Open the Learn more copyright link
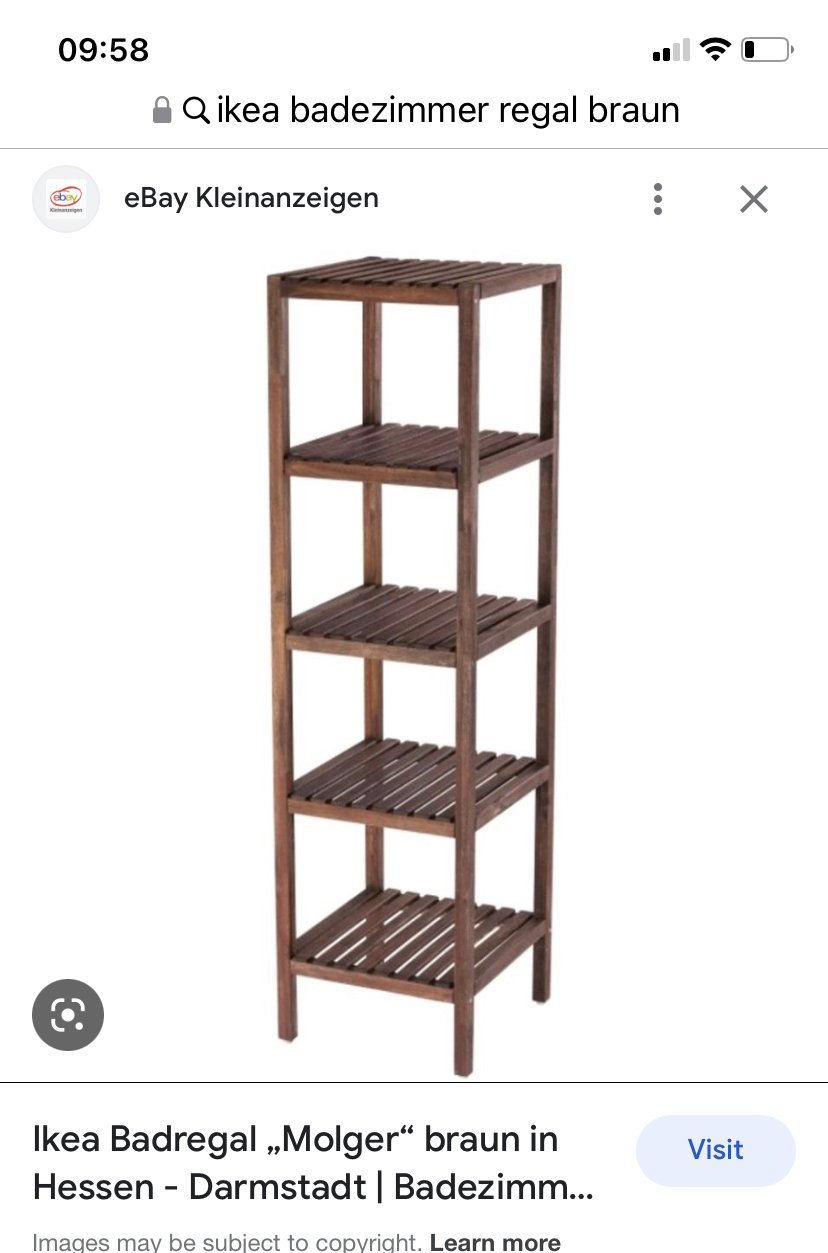Image resolution: width=828 pixels, height=1253 pixels. 495,1242
